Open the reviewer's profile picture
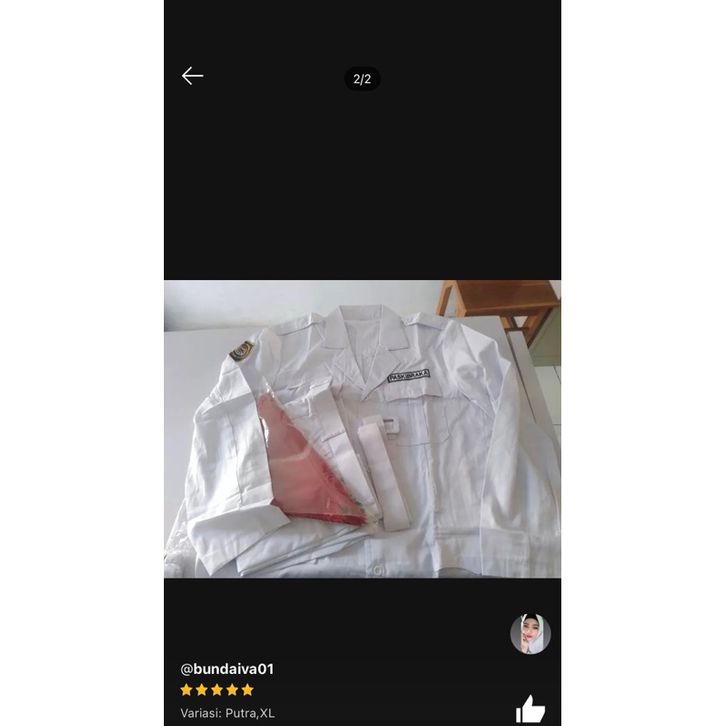The height and width of the screenshot is (726, 726). (530, 633)
